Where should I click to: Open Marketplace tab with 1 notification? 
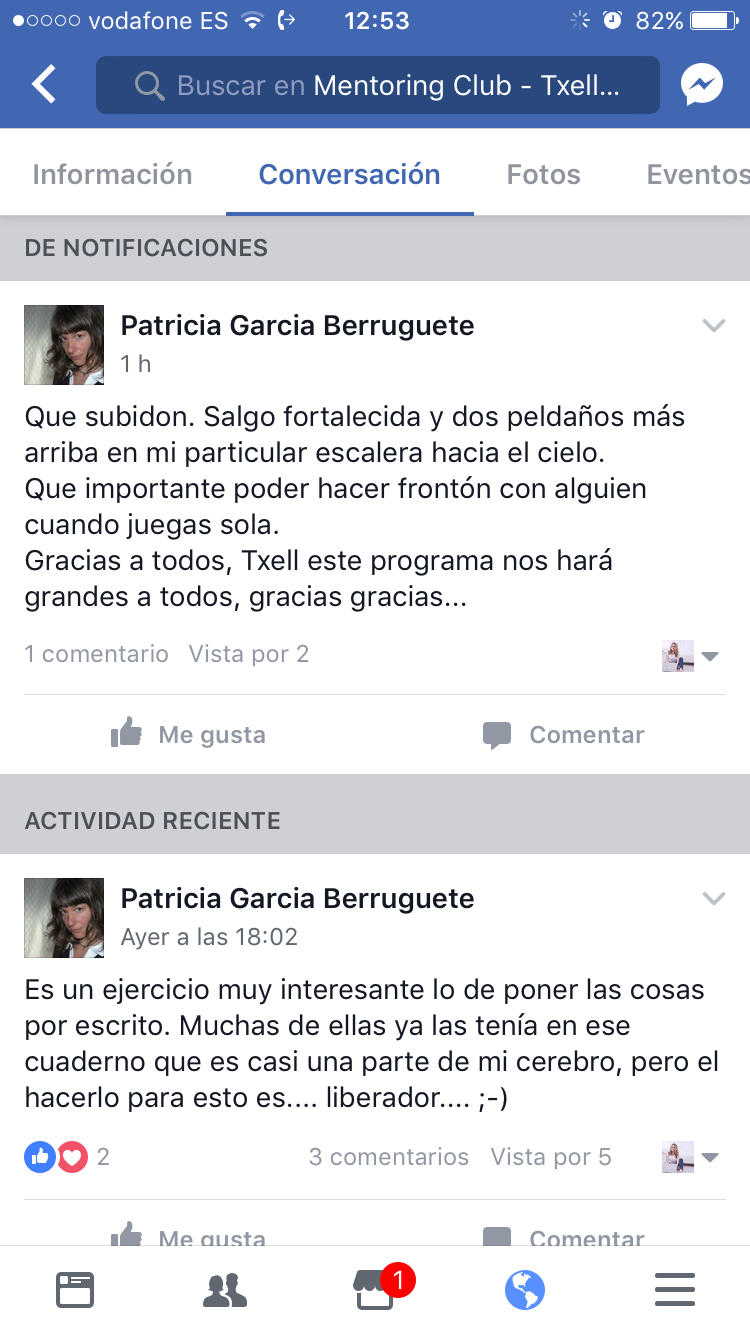coord(376,1290)
